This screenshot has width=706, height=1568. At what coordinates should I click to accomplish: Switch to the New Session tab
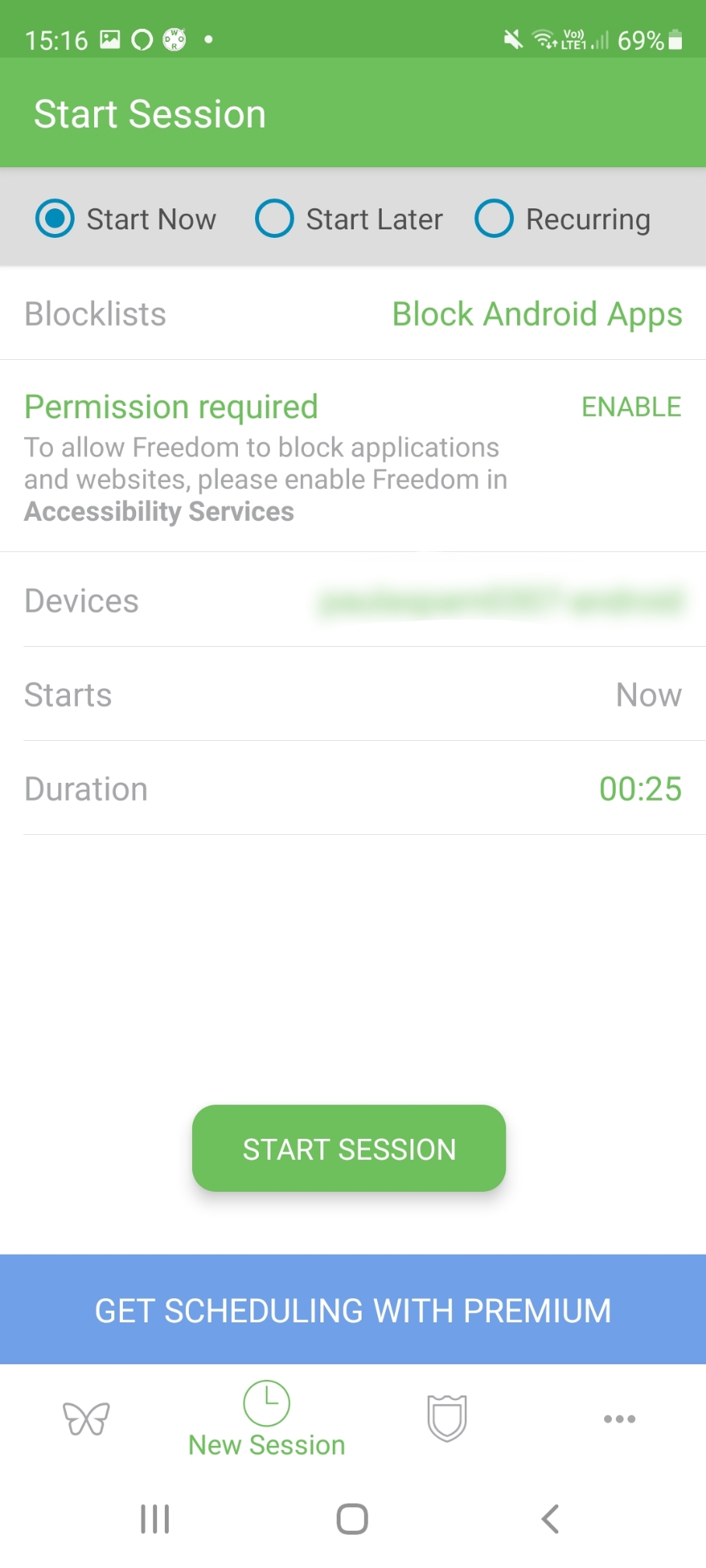267,1420
